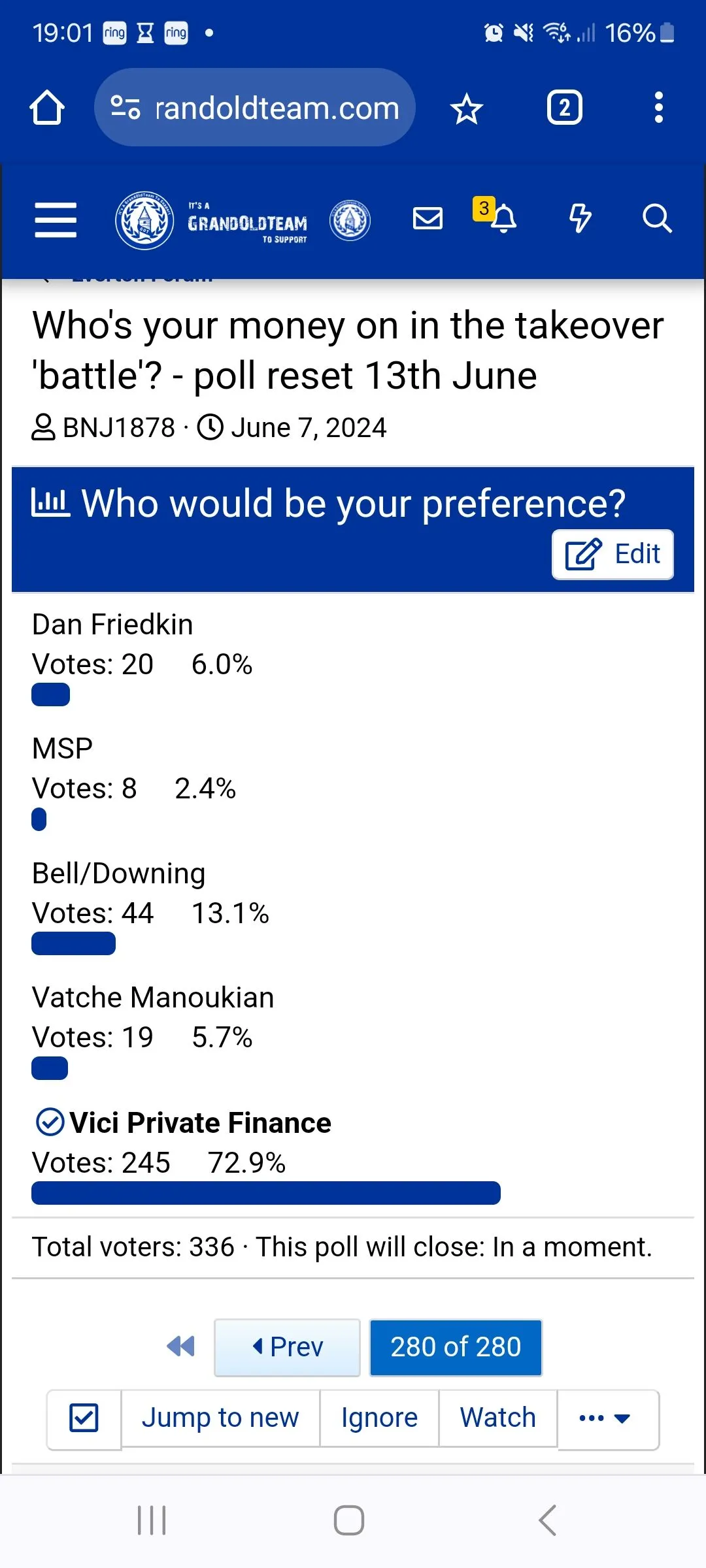
Task: Jump to new posts
Action: [220, 1418]
